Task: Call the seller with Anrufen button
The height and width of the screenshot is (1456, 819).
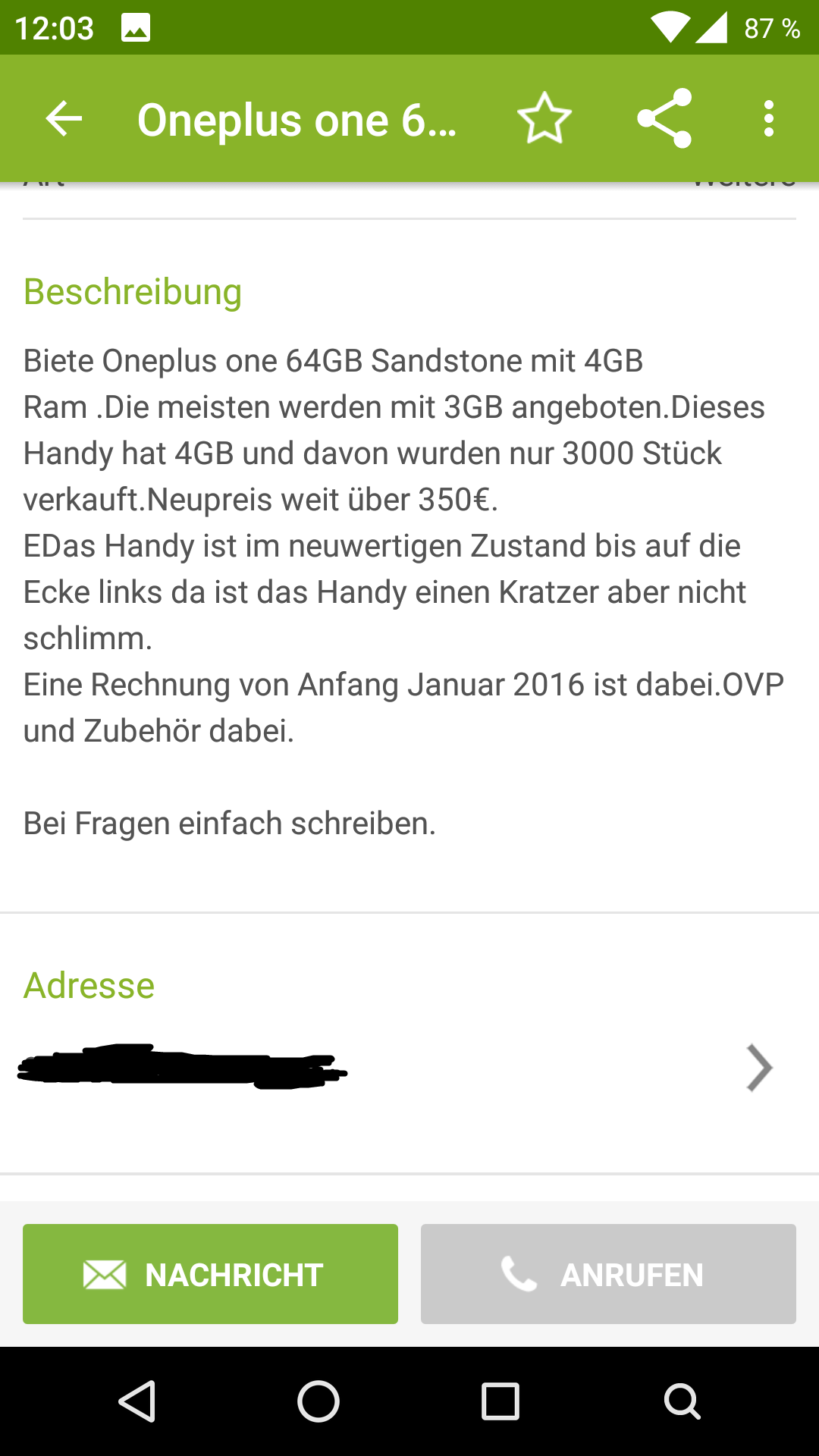Action: [x=608, y=1274]
